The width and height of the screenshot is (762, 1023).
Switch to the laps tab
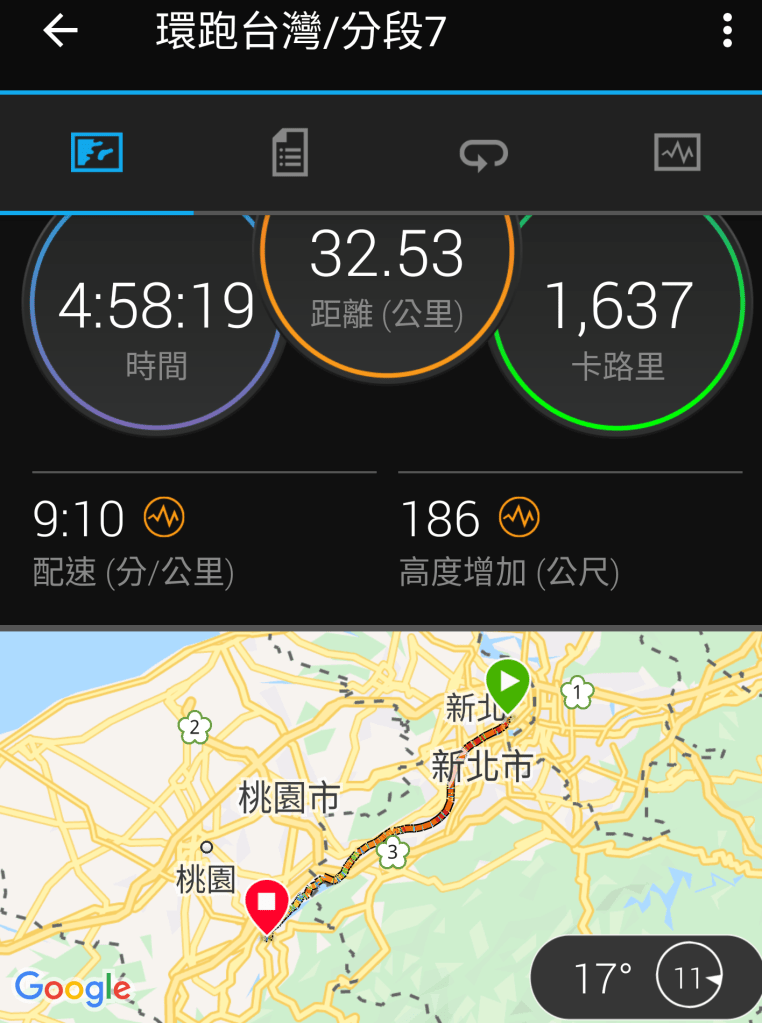click(x=483, y=154)
